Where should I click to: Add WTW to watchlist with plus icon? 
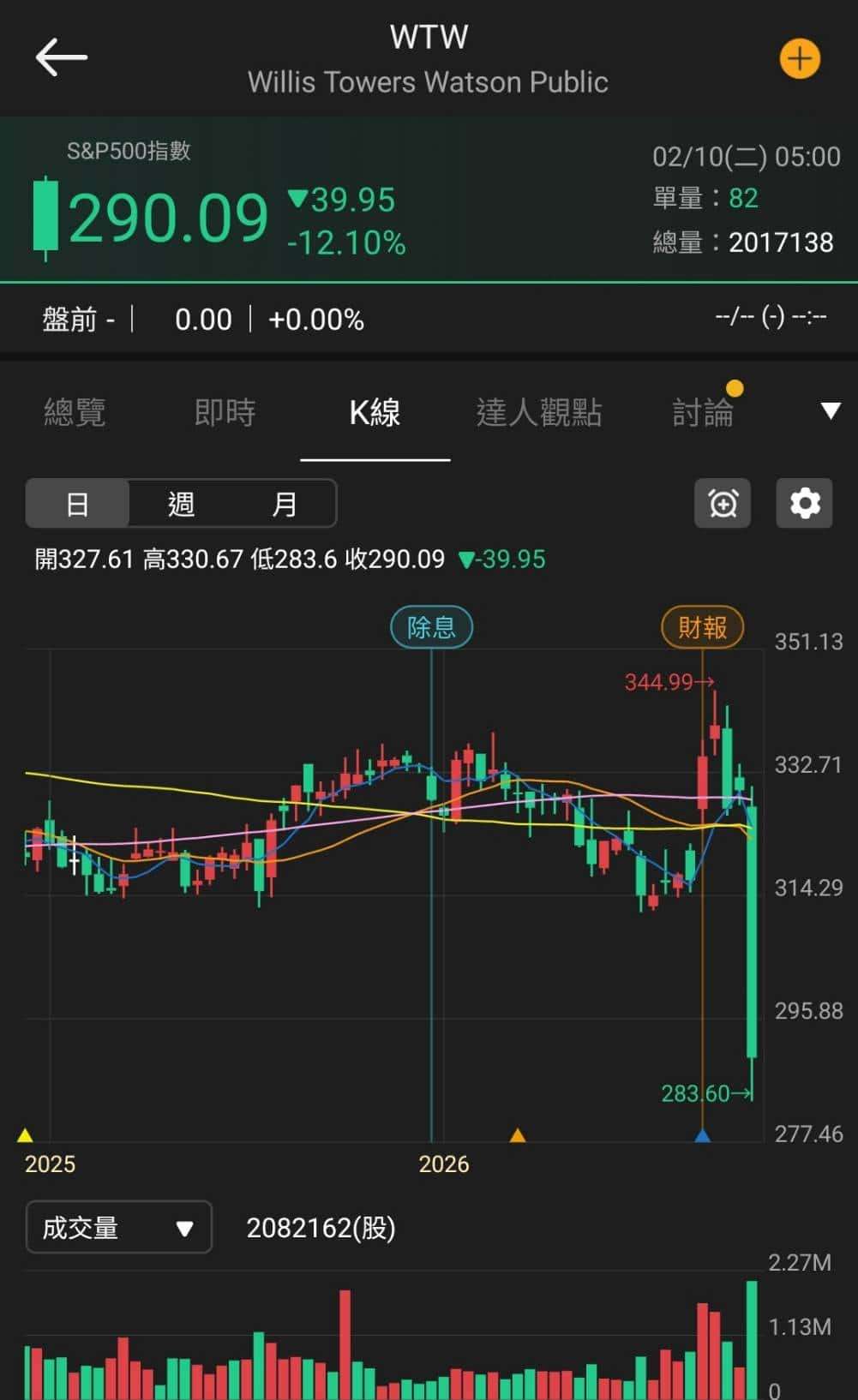[x=799, y=58]
